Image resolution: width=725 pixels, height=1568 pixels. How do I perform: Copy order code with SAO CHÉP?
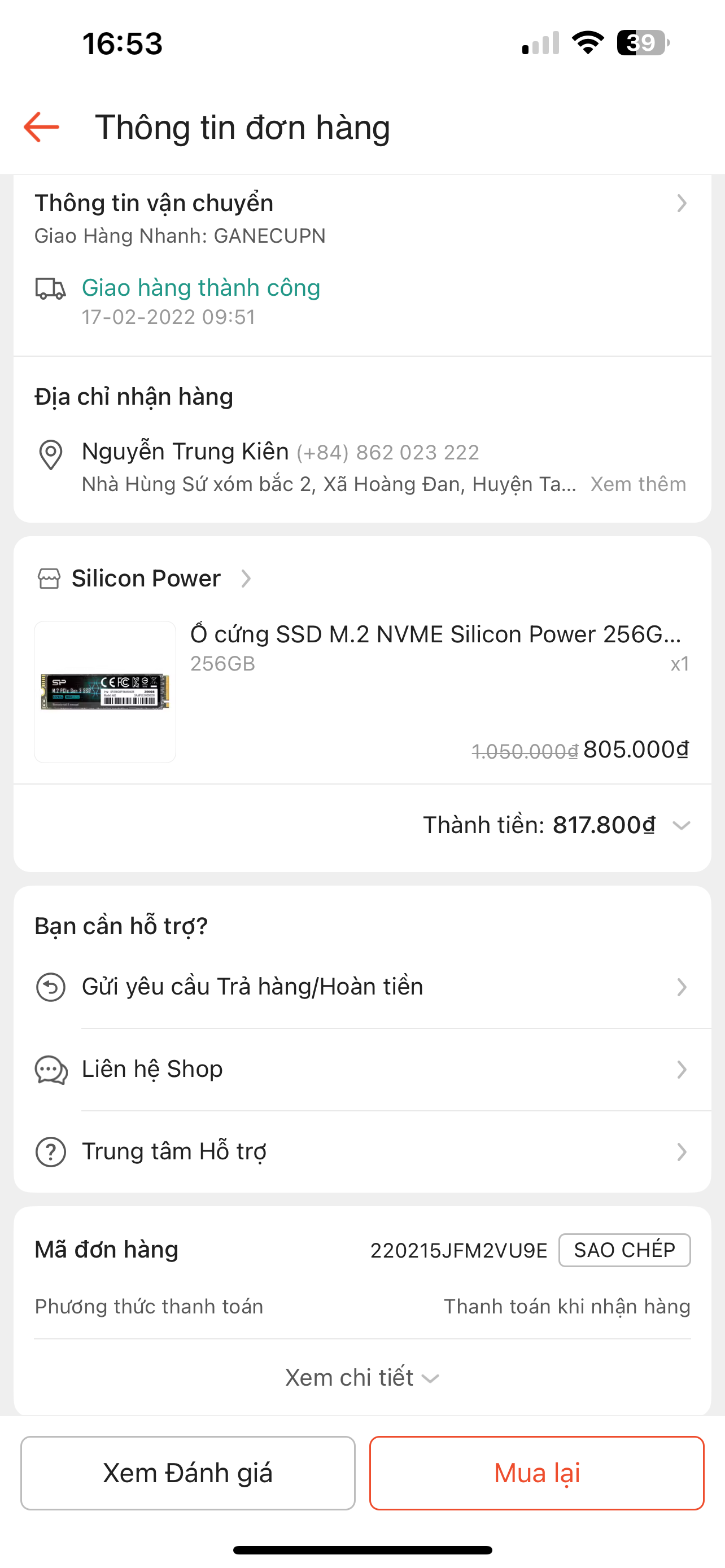pyautogui.click(x=624, y=1250)
